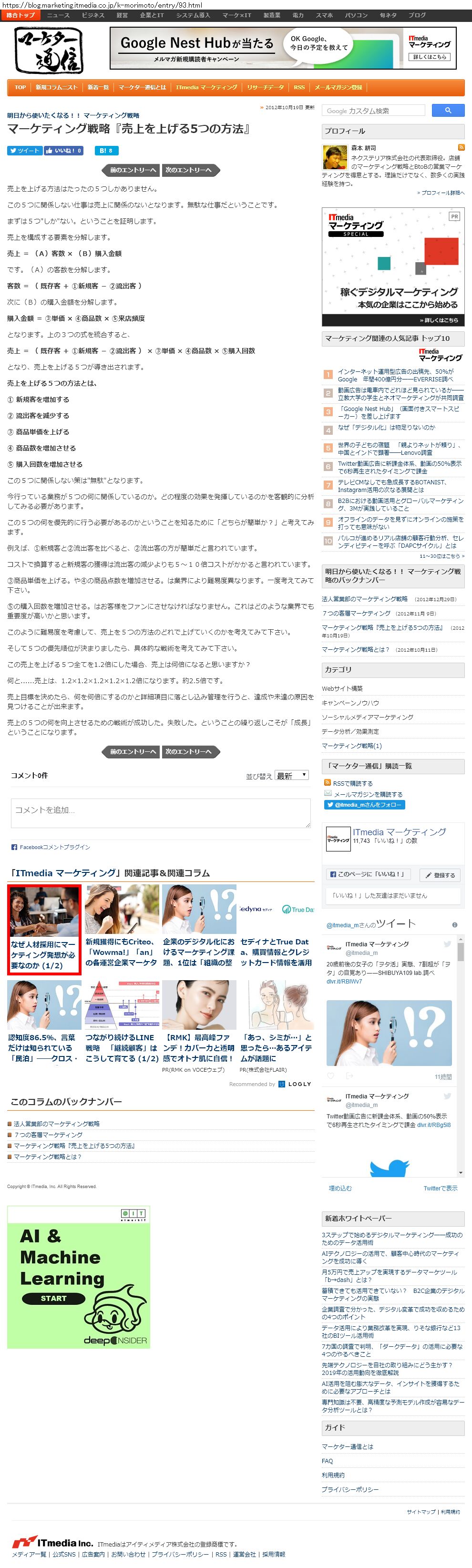Tap the コメントを追加 comment field
The image size is (472, 1568).
coord(161,813)
